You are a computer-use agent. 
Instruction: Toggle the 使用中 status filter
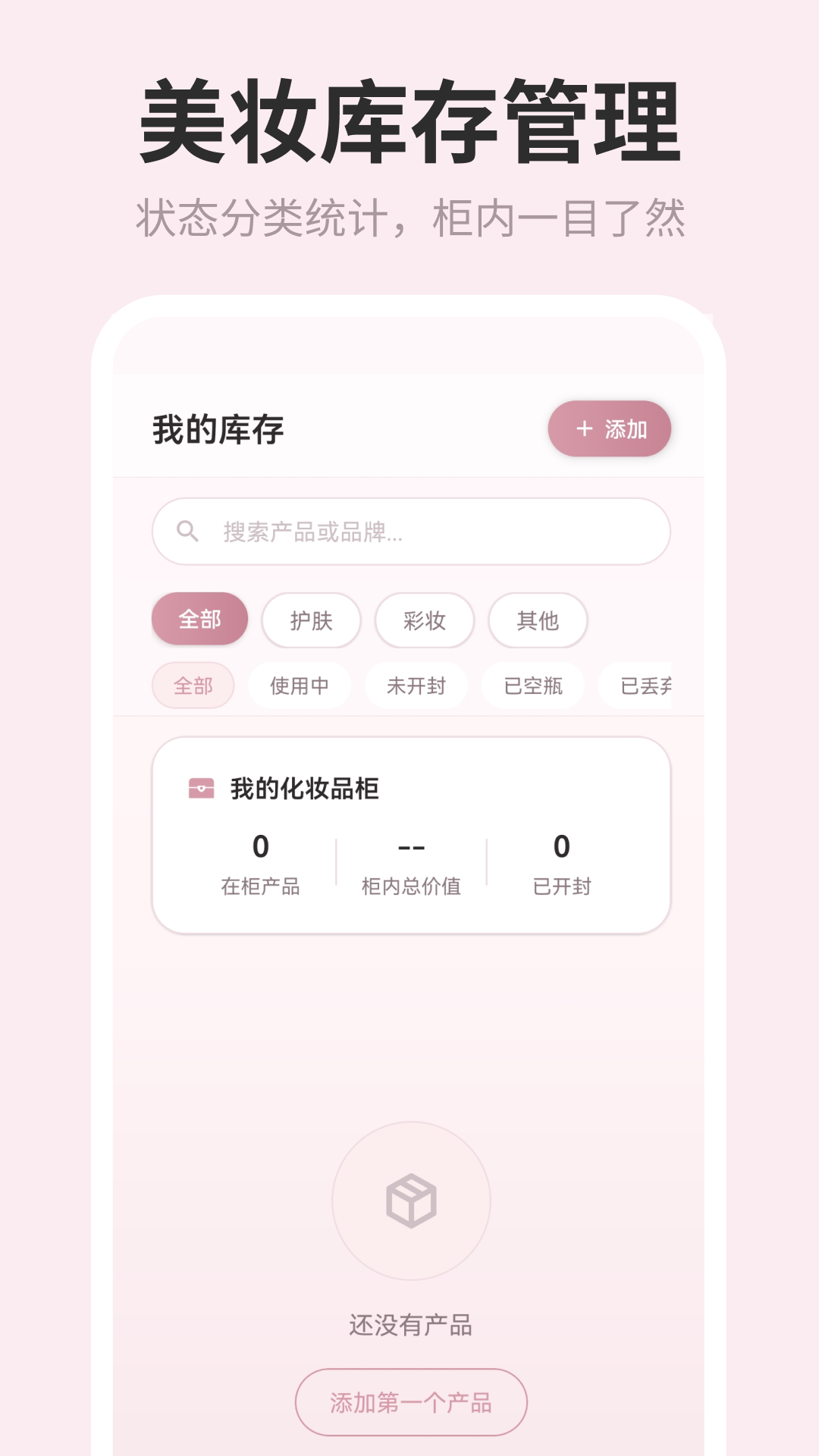(x=300, y=685)
